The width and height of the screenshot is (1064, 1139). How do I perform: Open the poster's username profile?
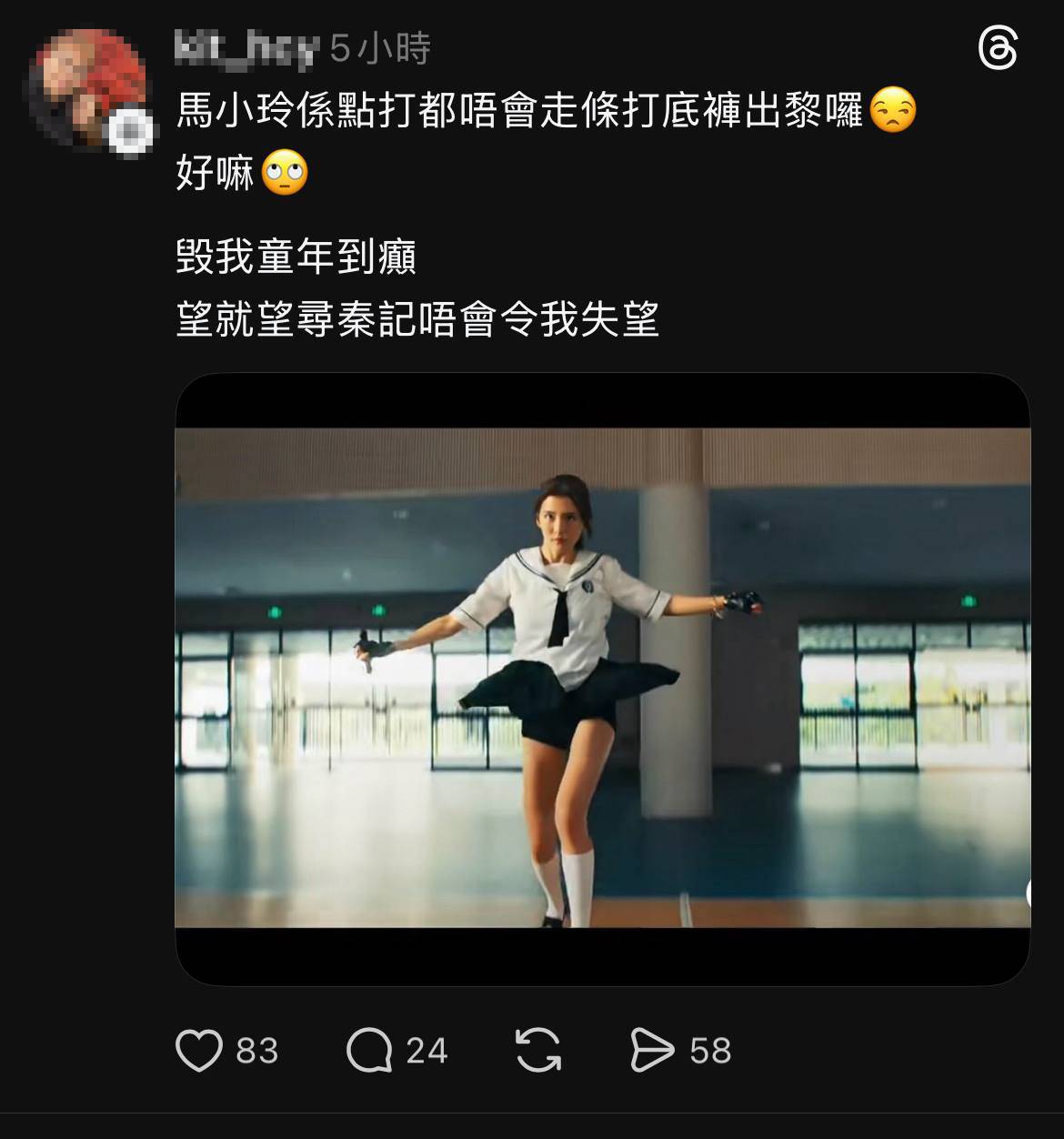tap(246, 47)
